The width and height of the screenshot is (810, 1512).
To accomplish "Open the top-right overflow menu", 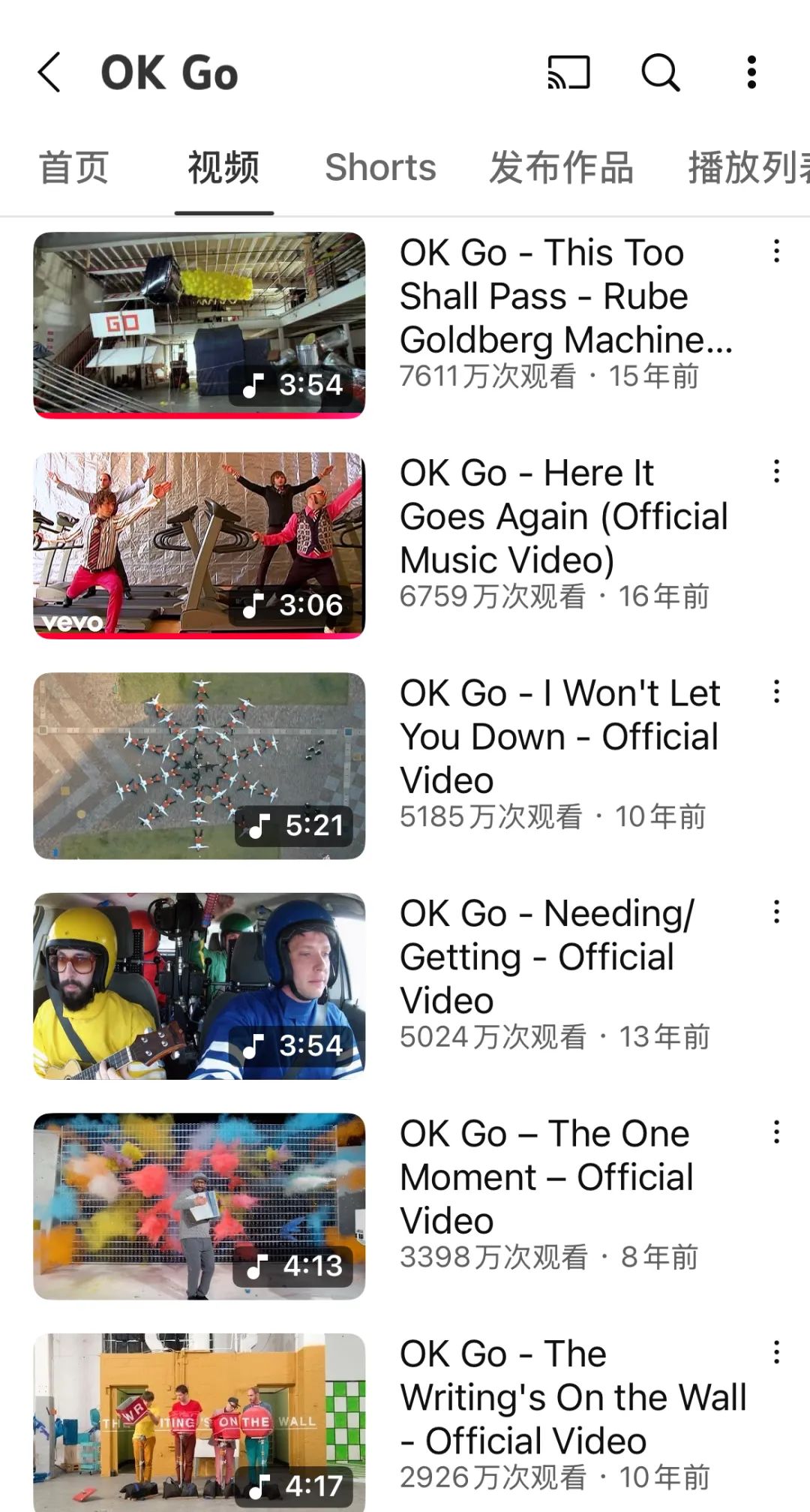I will tap(751, 73).
